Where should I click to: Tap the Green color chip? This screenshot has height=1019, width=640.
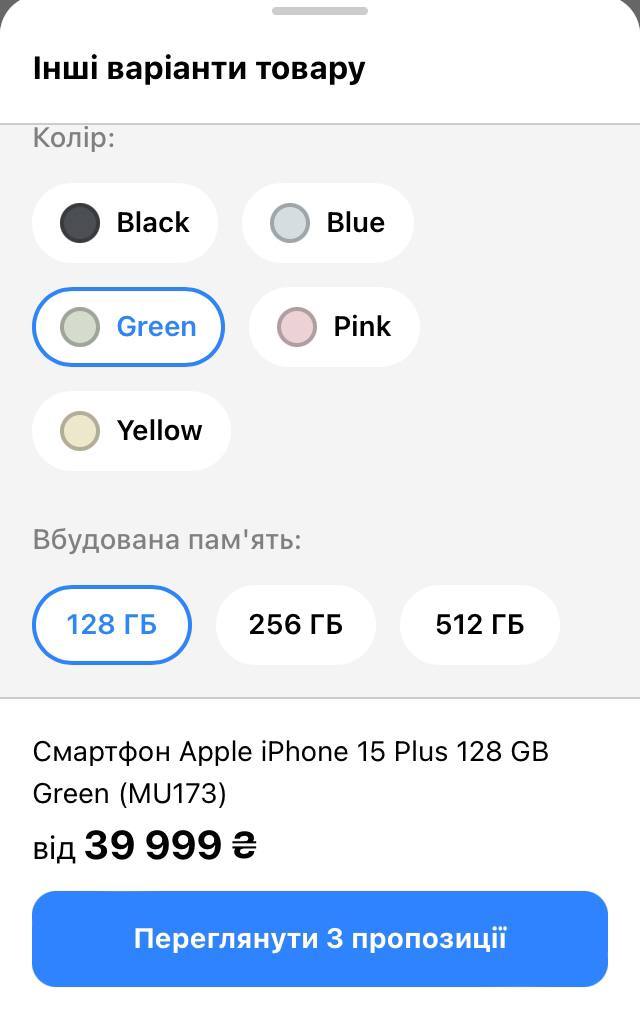pos(128,326)
